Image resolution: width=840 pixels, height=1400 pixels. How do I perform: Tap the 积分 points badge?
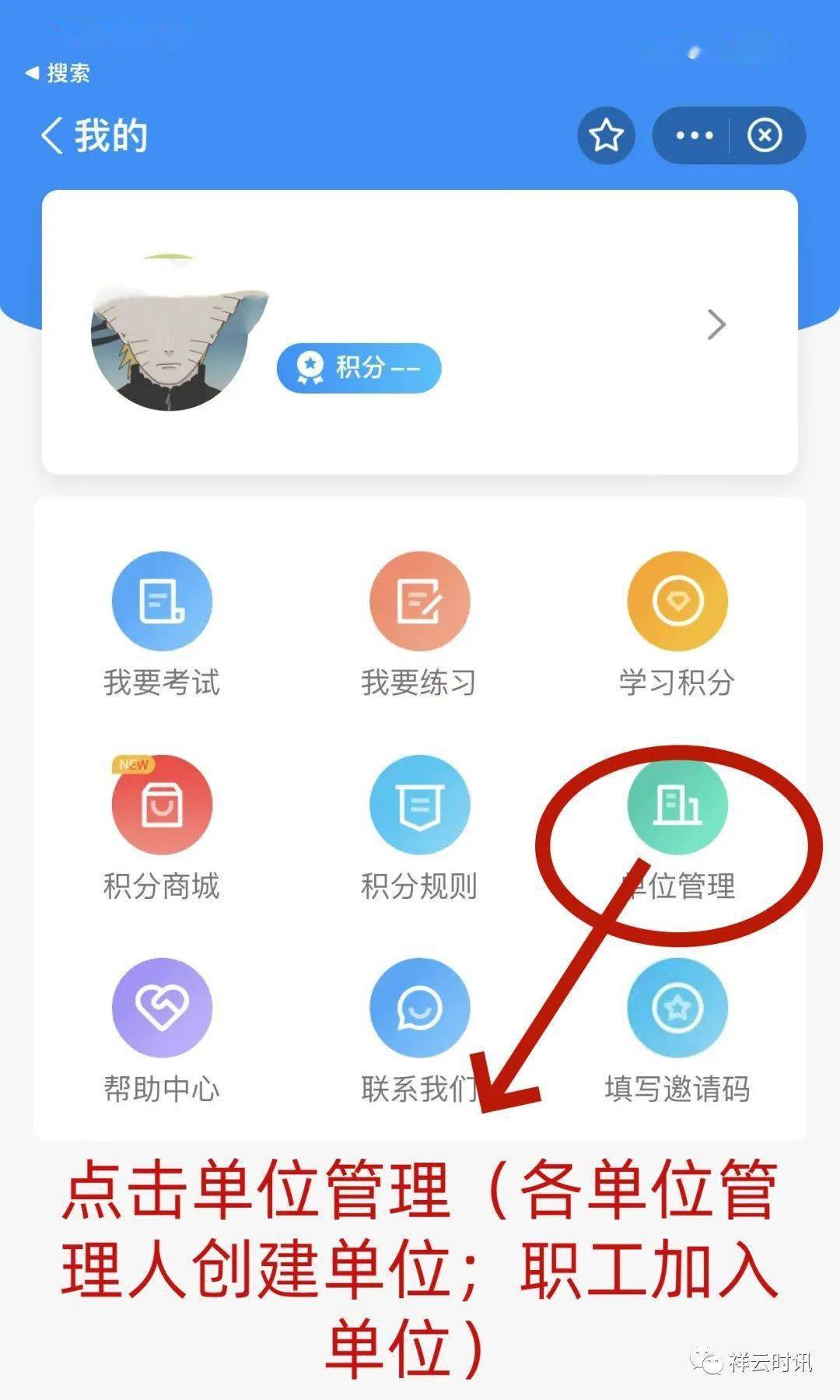coord(359,367)
